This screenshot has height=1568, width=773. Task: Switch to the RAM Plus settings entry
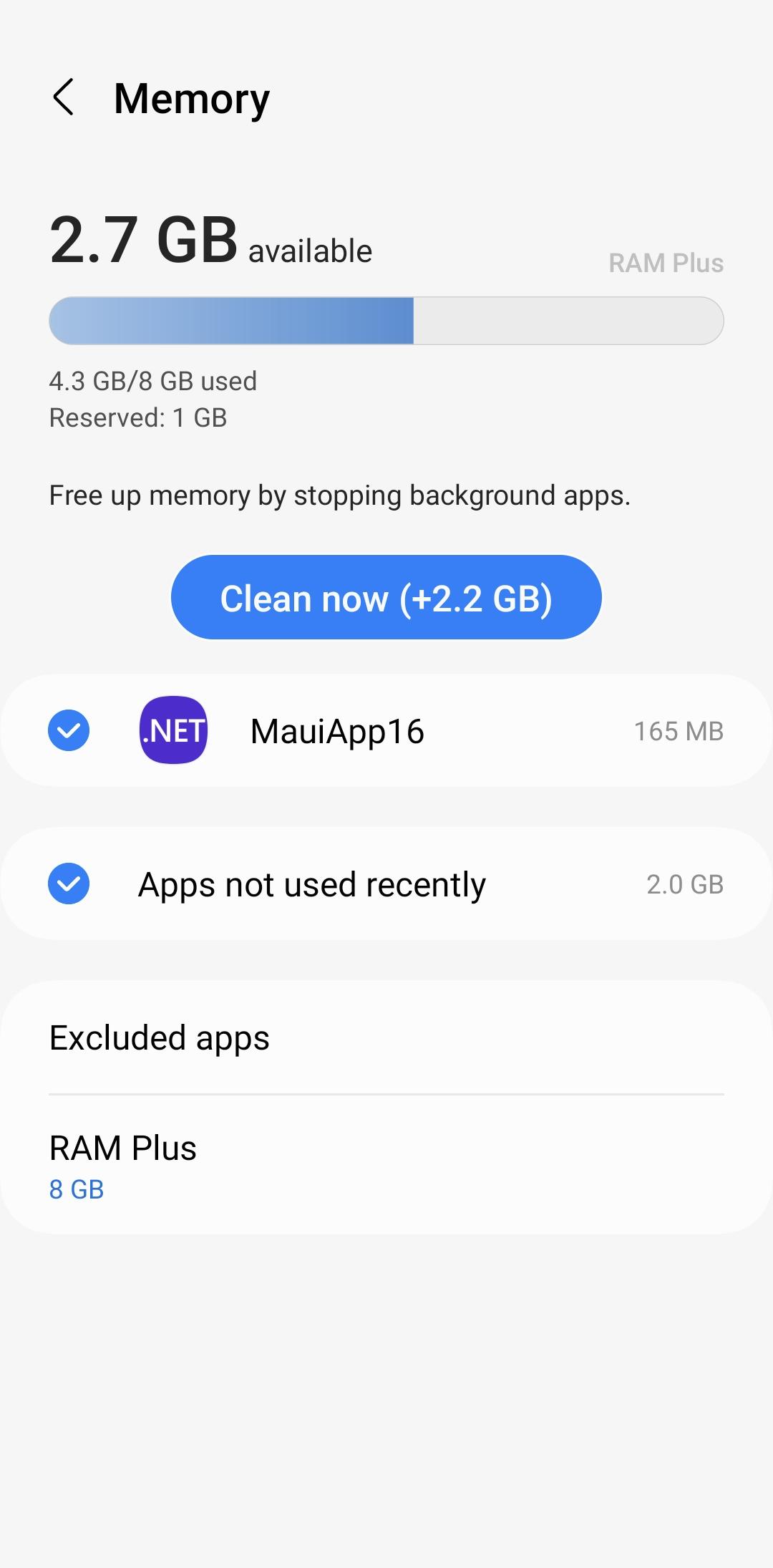[122, 1148]
